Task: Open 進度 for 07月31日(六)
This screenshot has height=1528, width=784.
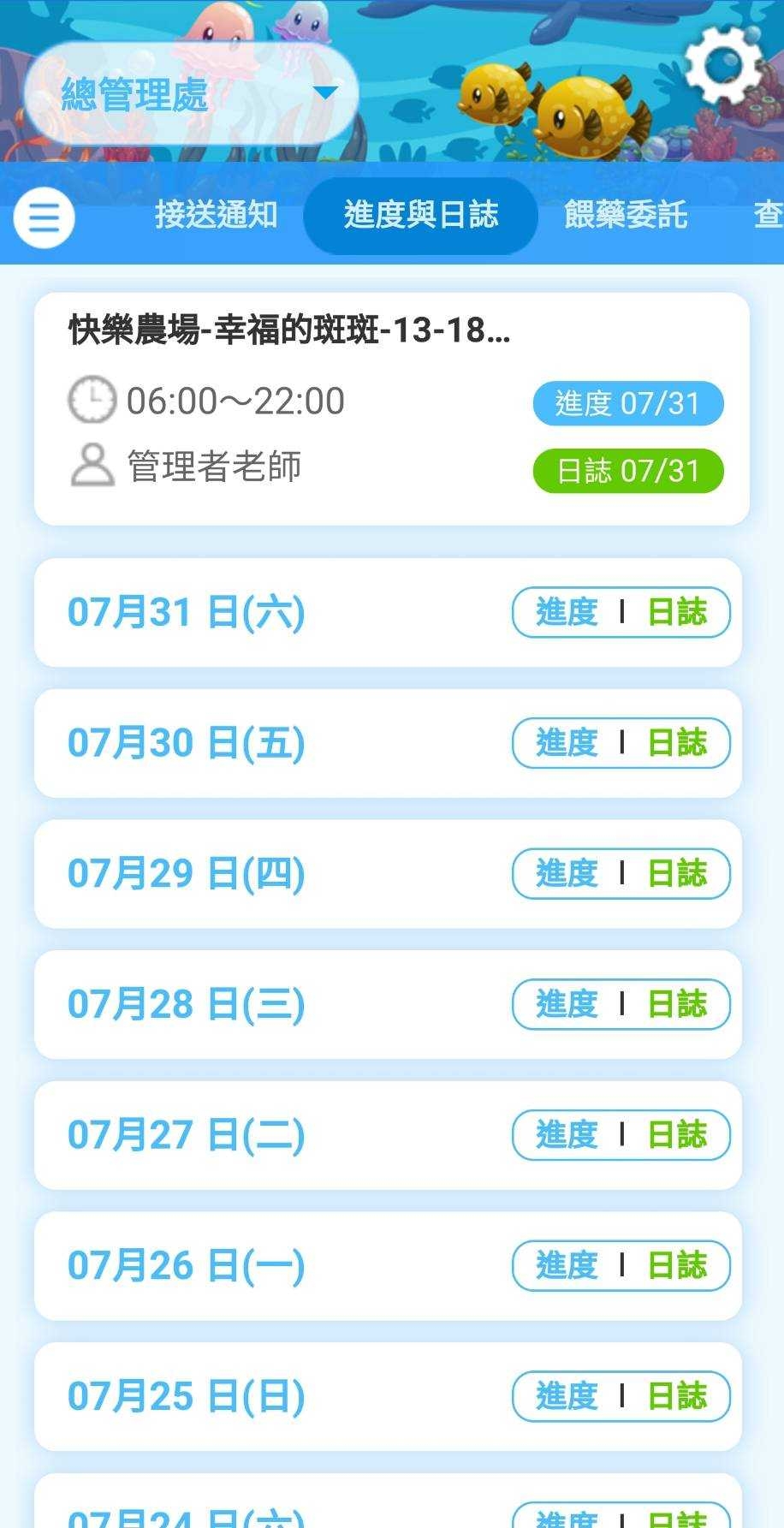Action: [567, 612]
